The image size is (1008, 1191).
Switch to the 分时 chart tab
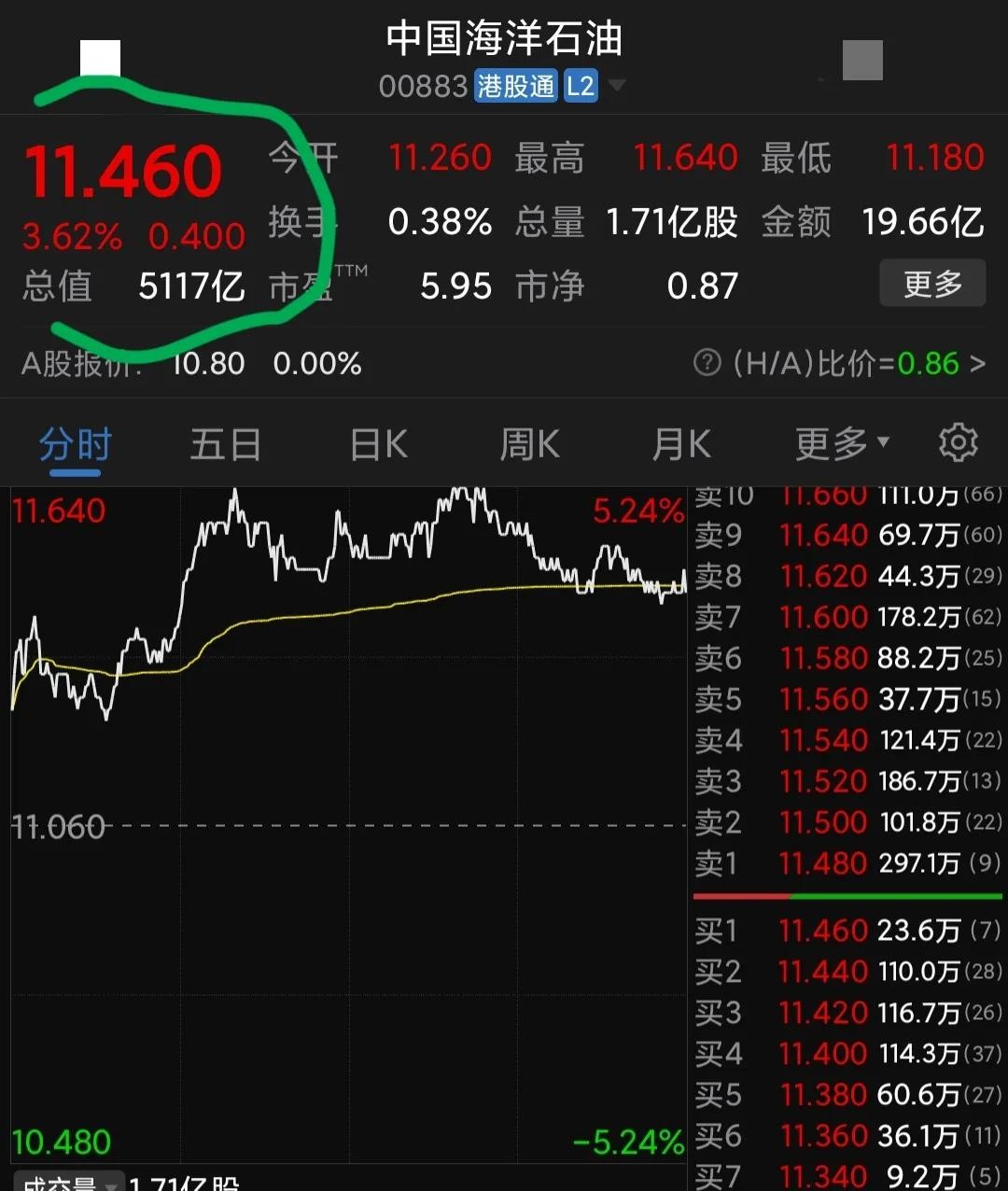[x=76, y=444]
